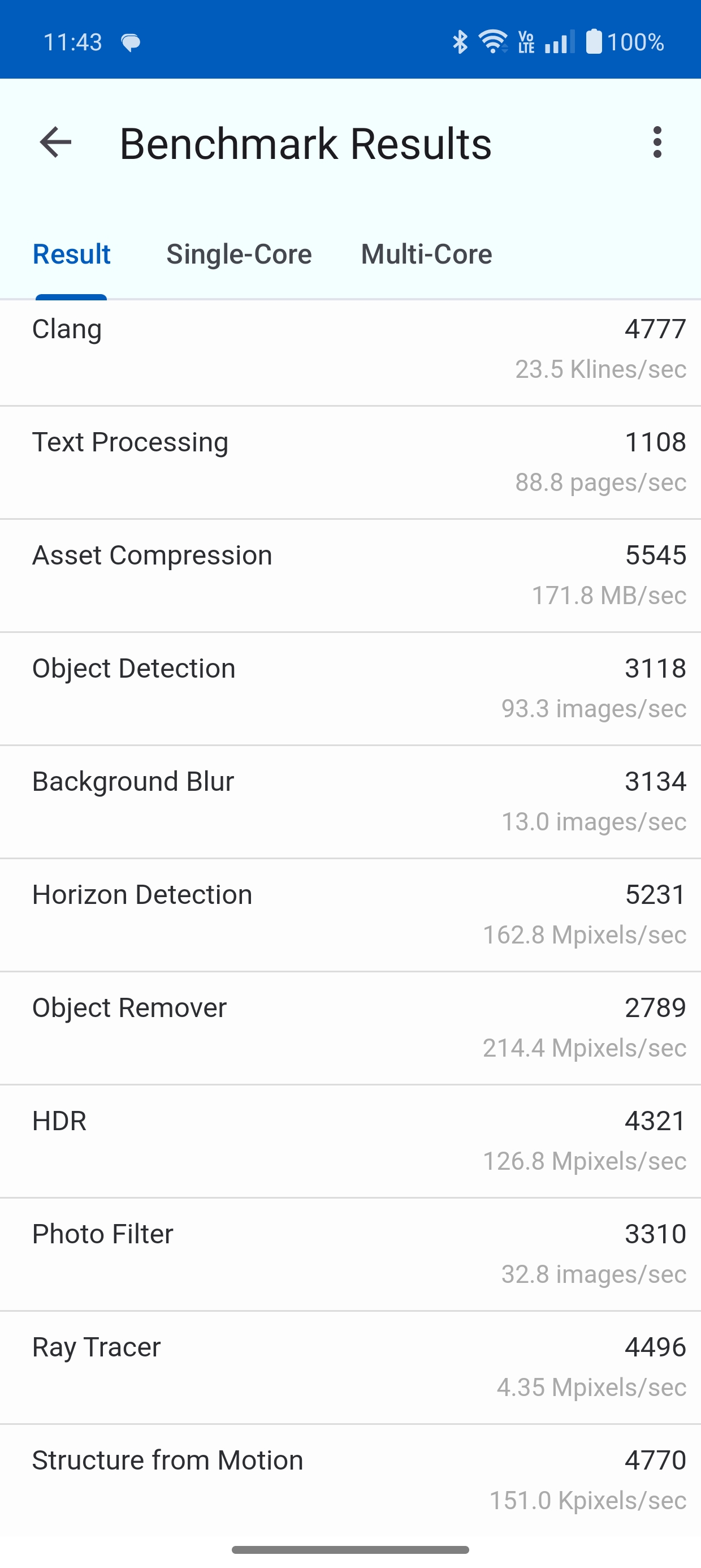
Task: Select the Result tab
Action: tap(71, 254)
